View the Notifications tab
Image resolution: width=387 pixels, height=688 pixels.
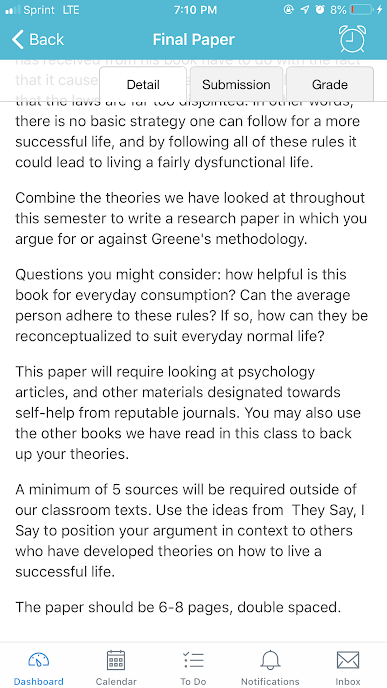[270, 667]
